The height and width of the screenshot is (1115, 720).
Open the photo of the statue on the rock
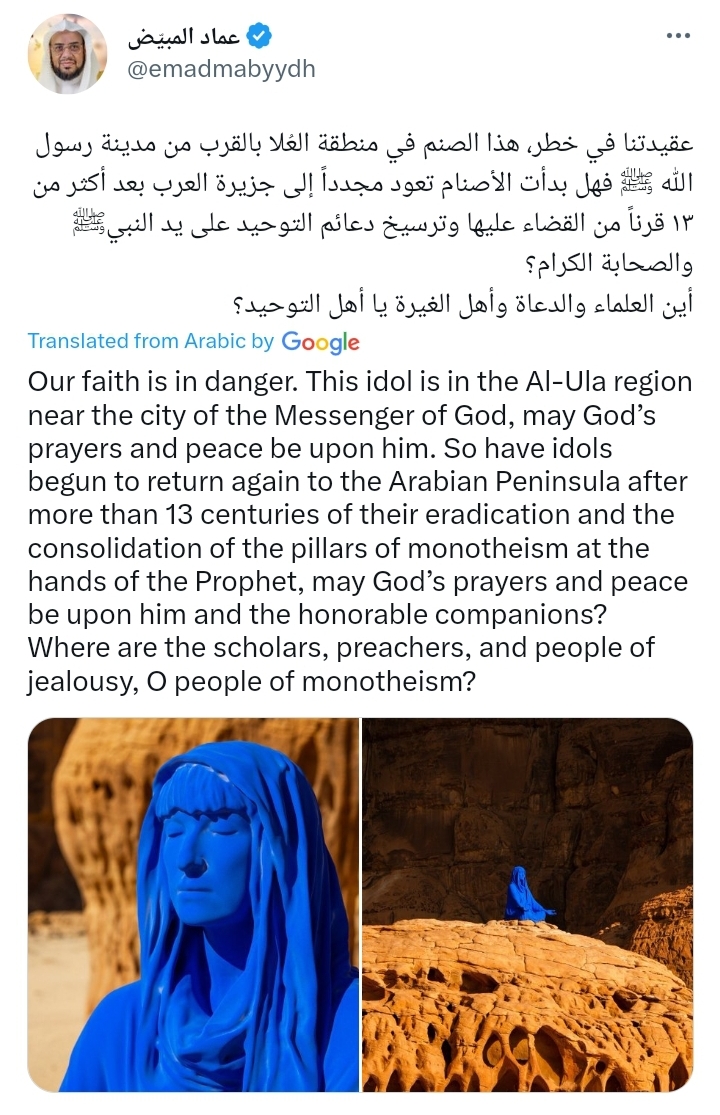(527, 904)
